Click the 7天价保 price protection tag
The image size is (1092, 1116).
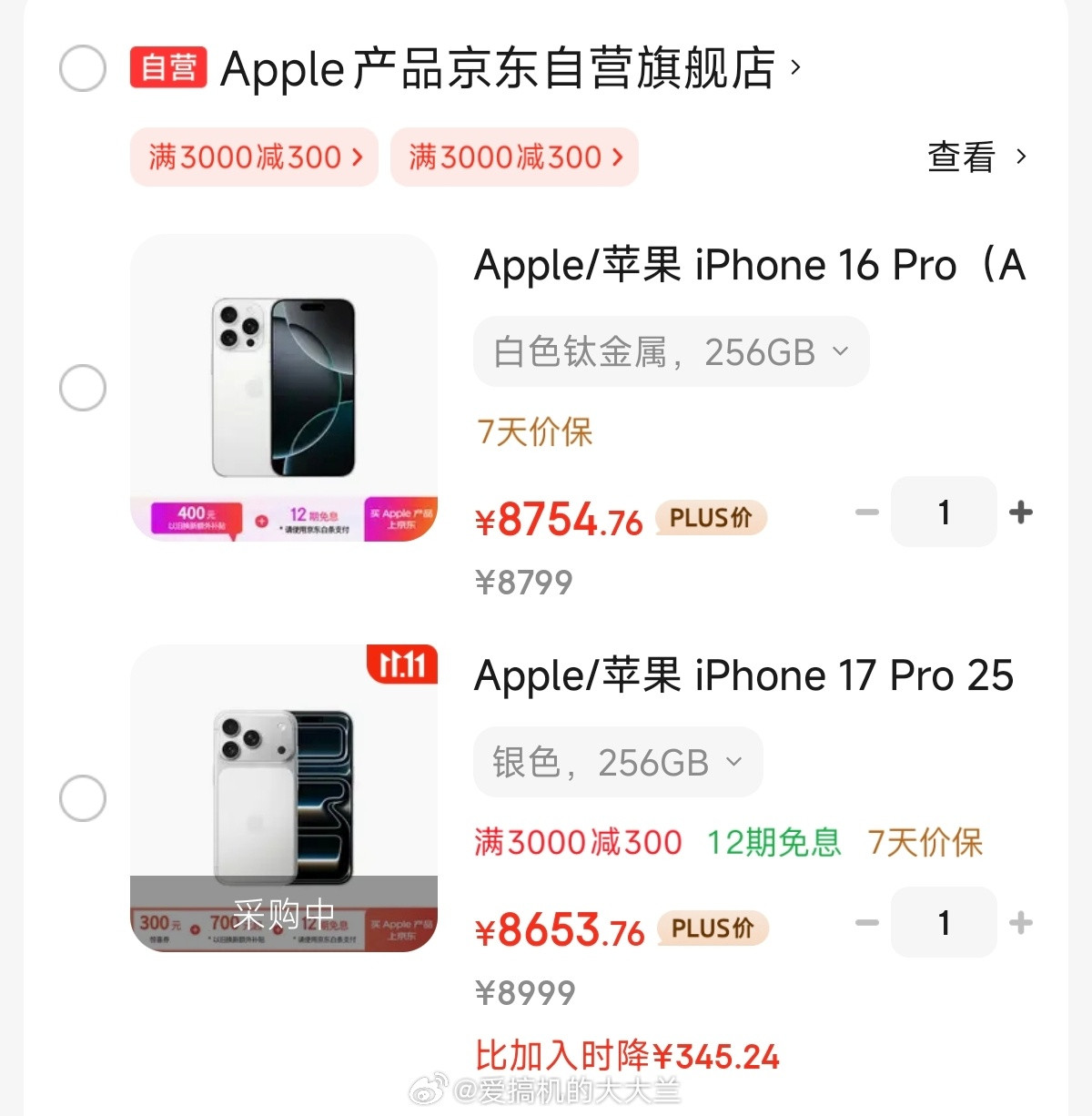point(534,434)
